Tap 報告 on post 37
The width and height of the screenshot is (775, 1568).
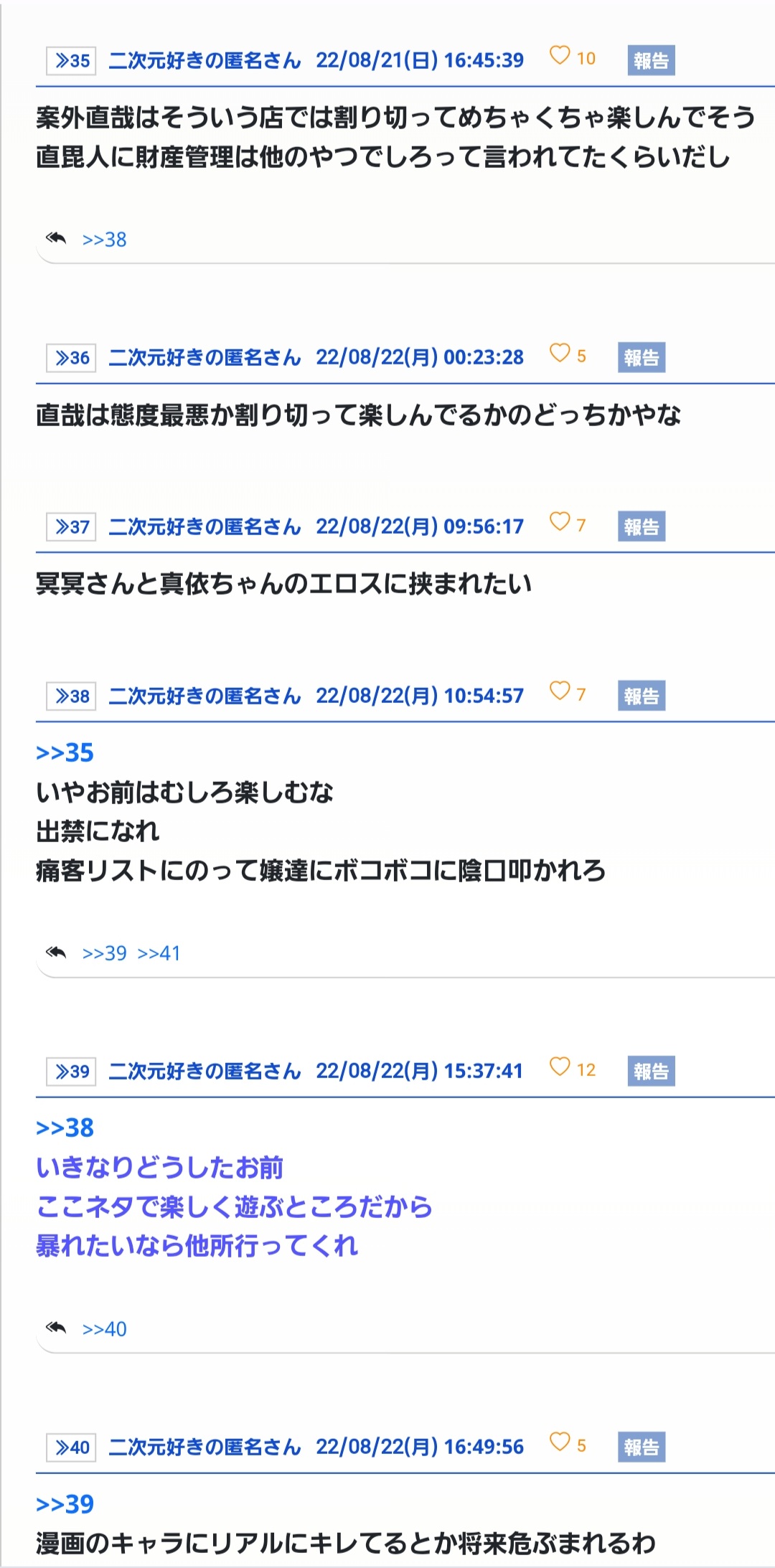[642, 526]
